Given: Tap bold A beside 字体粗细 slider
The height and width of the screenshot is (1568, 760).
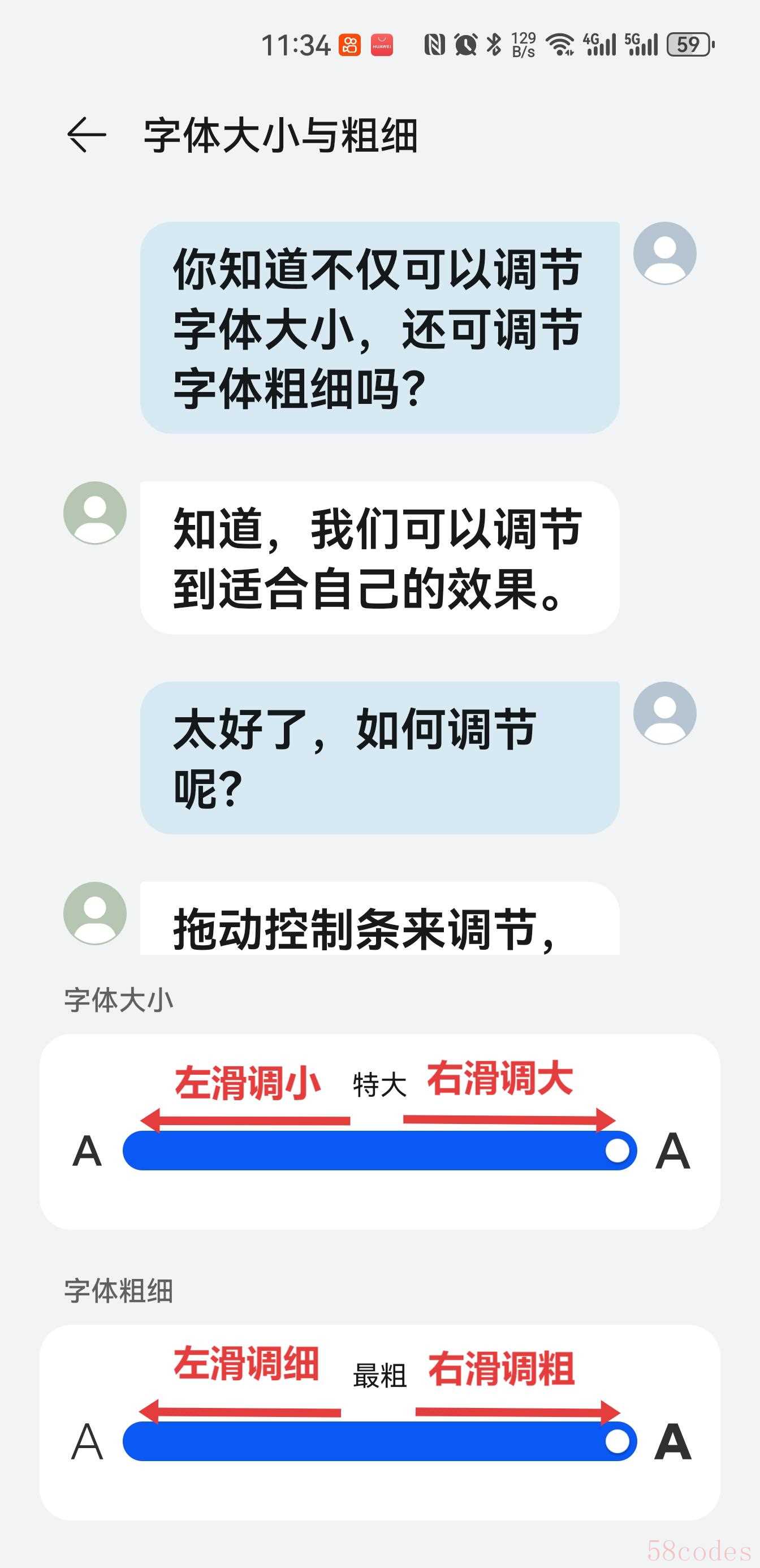Looking at the screenshot, I should 673,1441.
